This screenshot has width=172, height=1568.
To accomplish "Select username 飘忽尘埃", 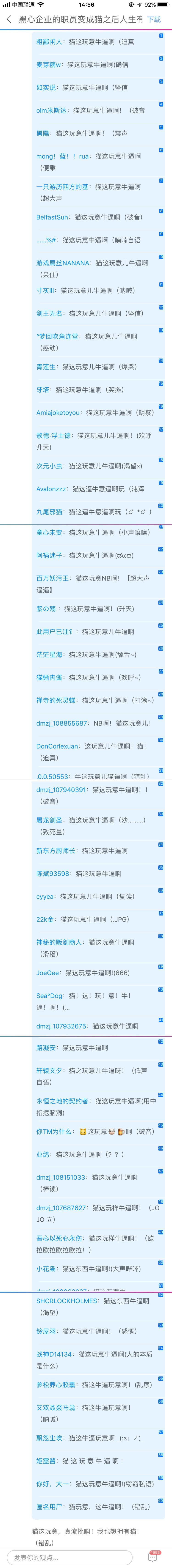I will [49, 1438].
